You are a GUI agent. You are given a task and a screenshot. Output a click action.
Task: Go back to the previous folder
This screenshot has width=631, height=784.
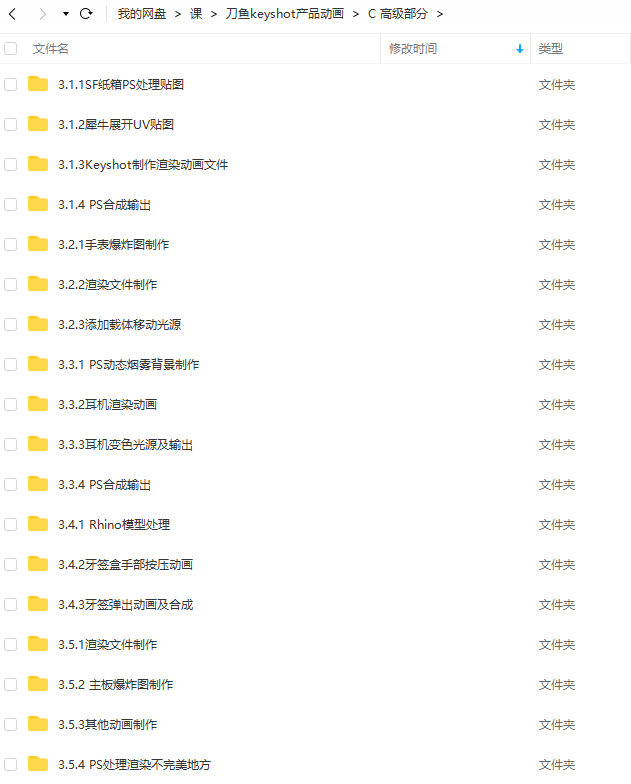click(x=13, y=14)
